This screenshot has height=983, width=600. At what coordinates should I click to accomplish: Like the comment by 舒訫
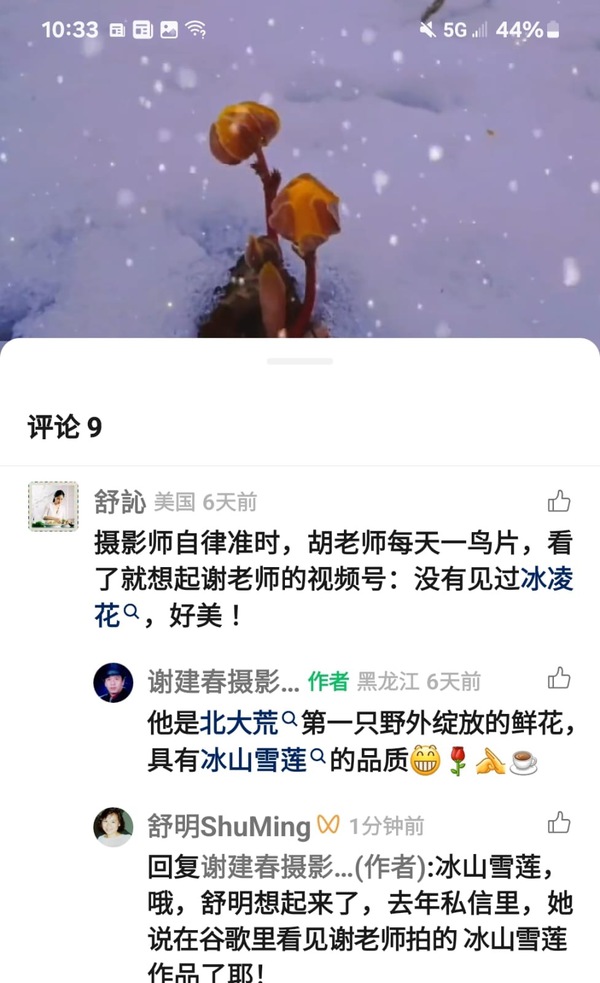pos(559,501)
